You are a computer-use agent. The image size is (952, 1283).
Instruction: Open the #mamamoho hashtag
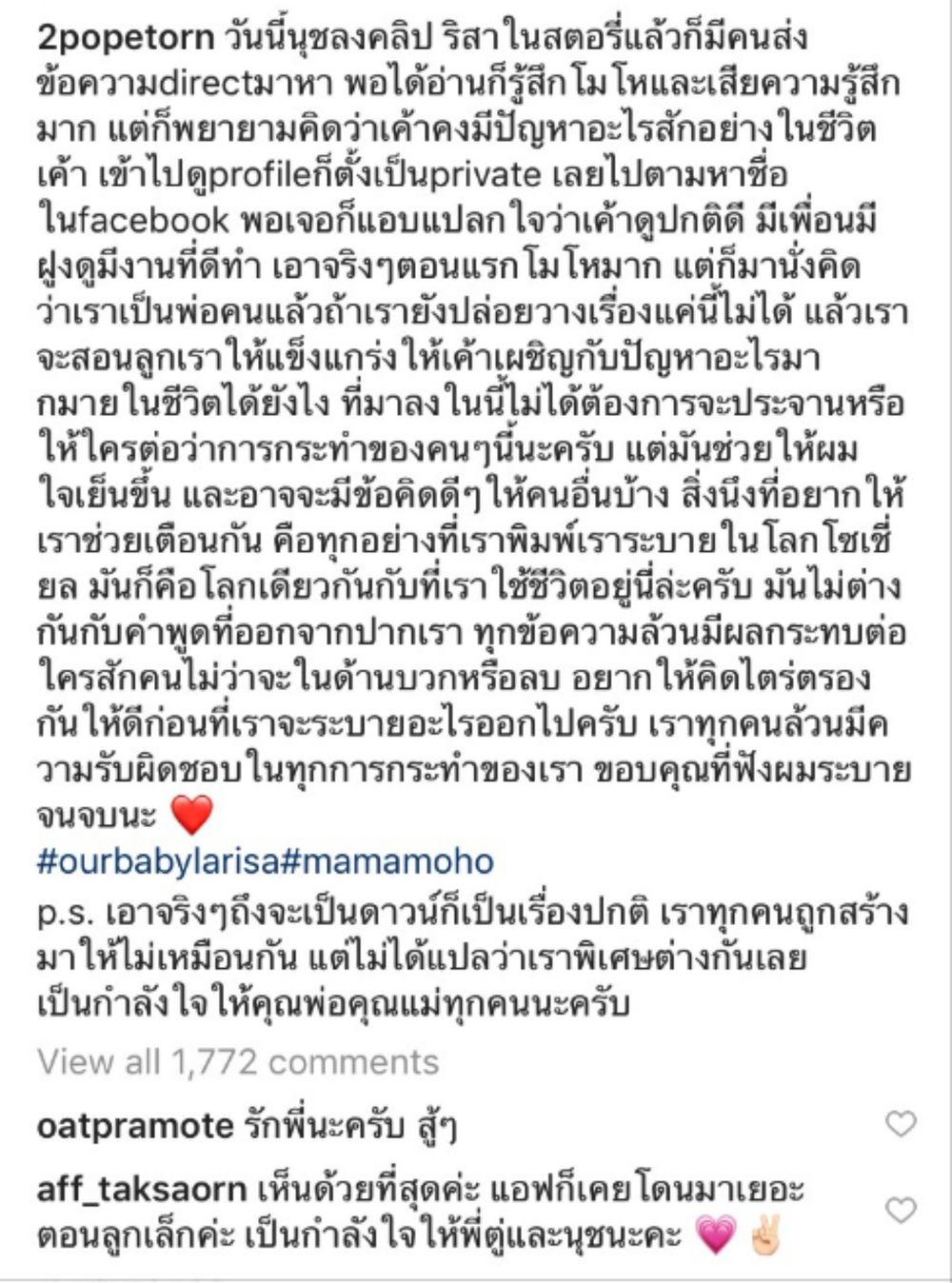388,861
